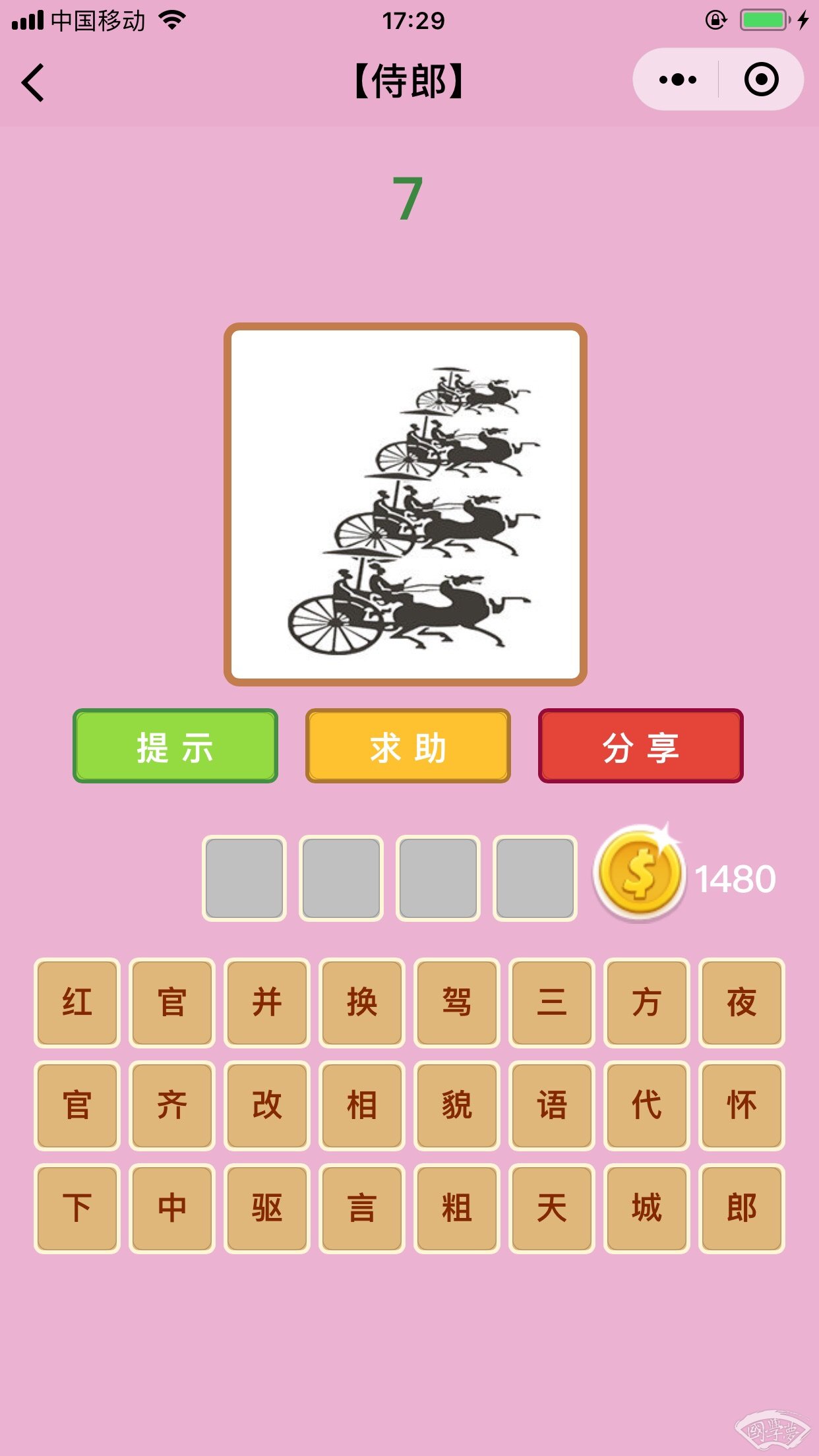Tap the character tile 驱

point(267,1208)
